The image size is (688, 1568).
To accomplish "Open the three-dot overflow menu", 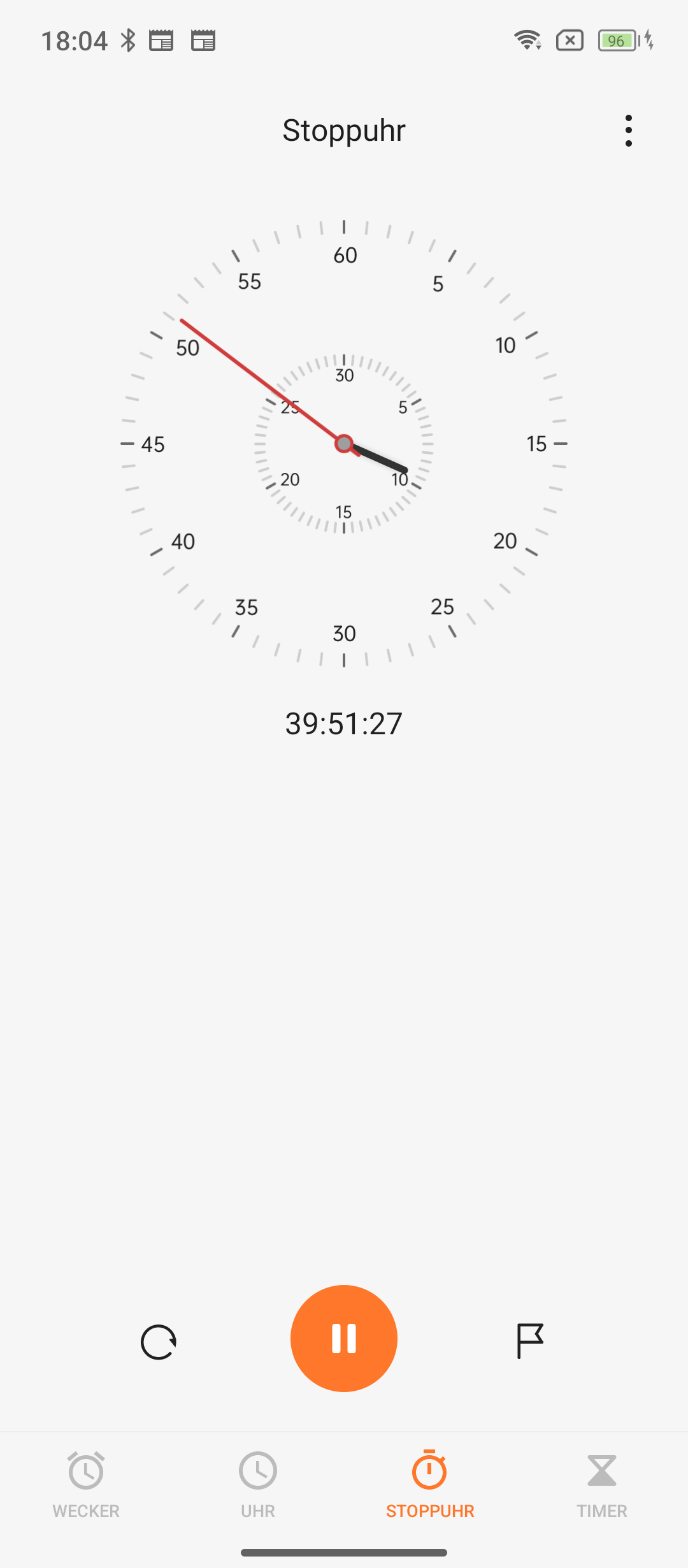I will tap(629, 131).
